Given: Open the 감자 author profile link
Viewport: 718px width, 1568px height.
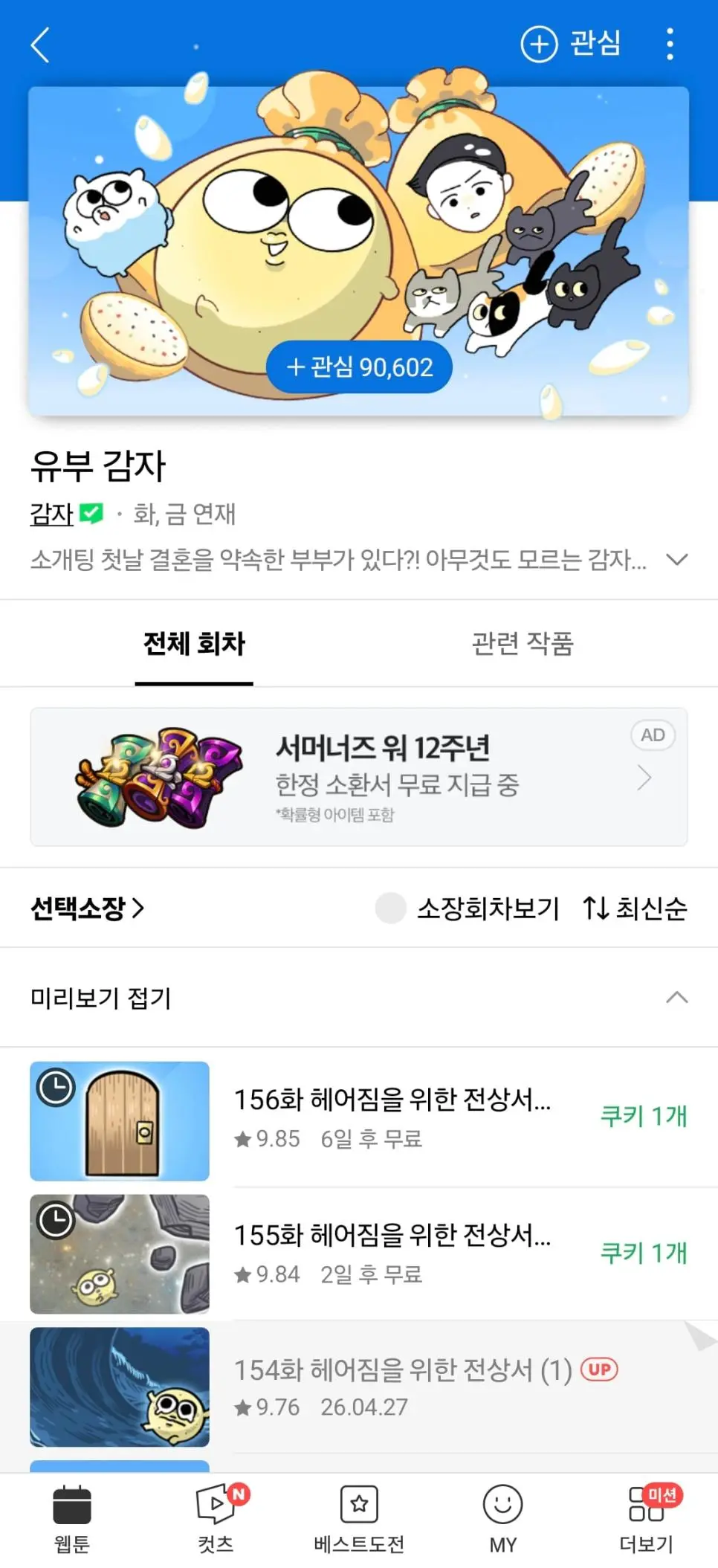Looking at the screenshot, I should (x=51, y=513).
